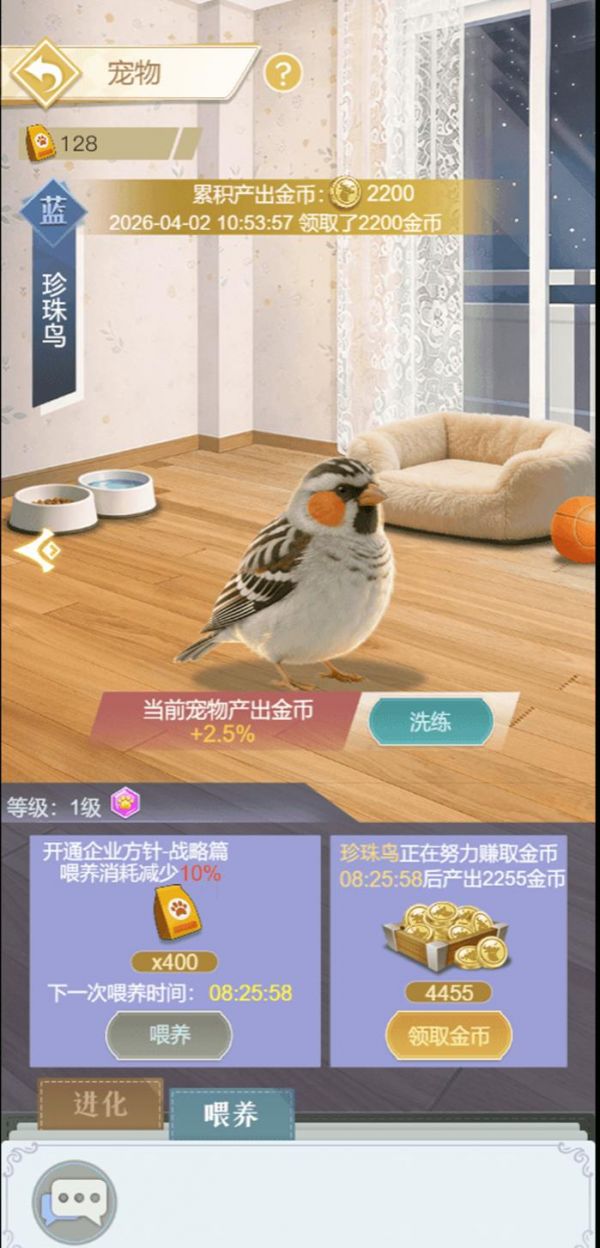Switch to the 进化 tab
The height and width of the screenshot is (1248, 600).
pos(100,1104)
